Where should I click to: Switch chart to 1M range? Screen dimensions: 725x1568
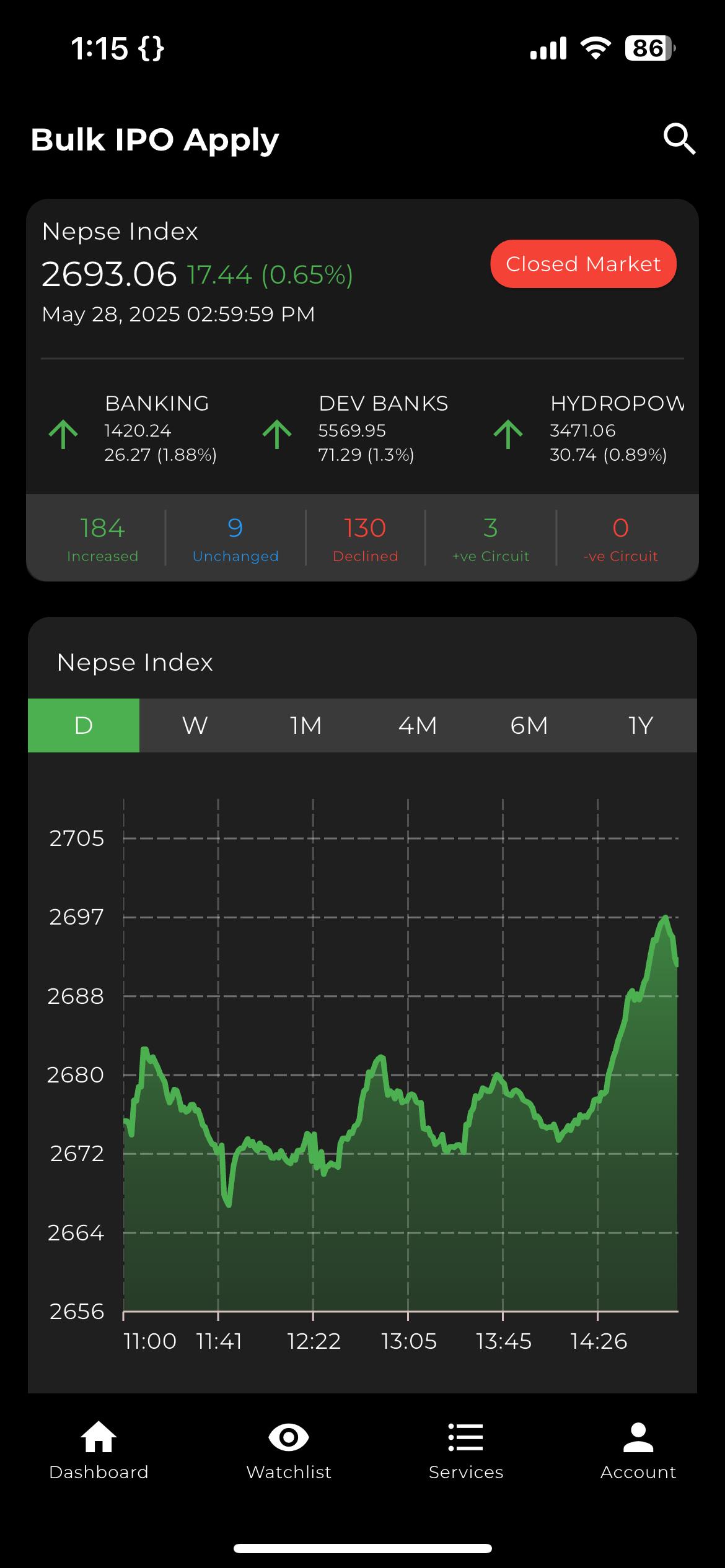pyautogui.click(x=306, y=725)
